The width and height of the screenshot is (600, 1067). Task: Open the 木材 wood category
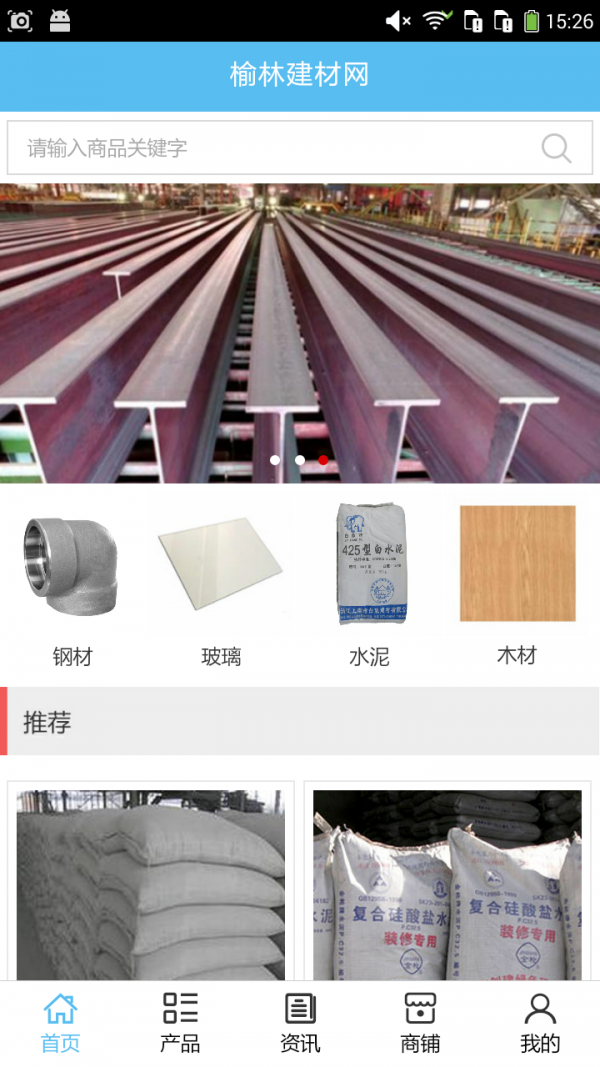coord(517,585)
